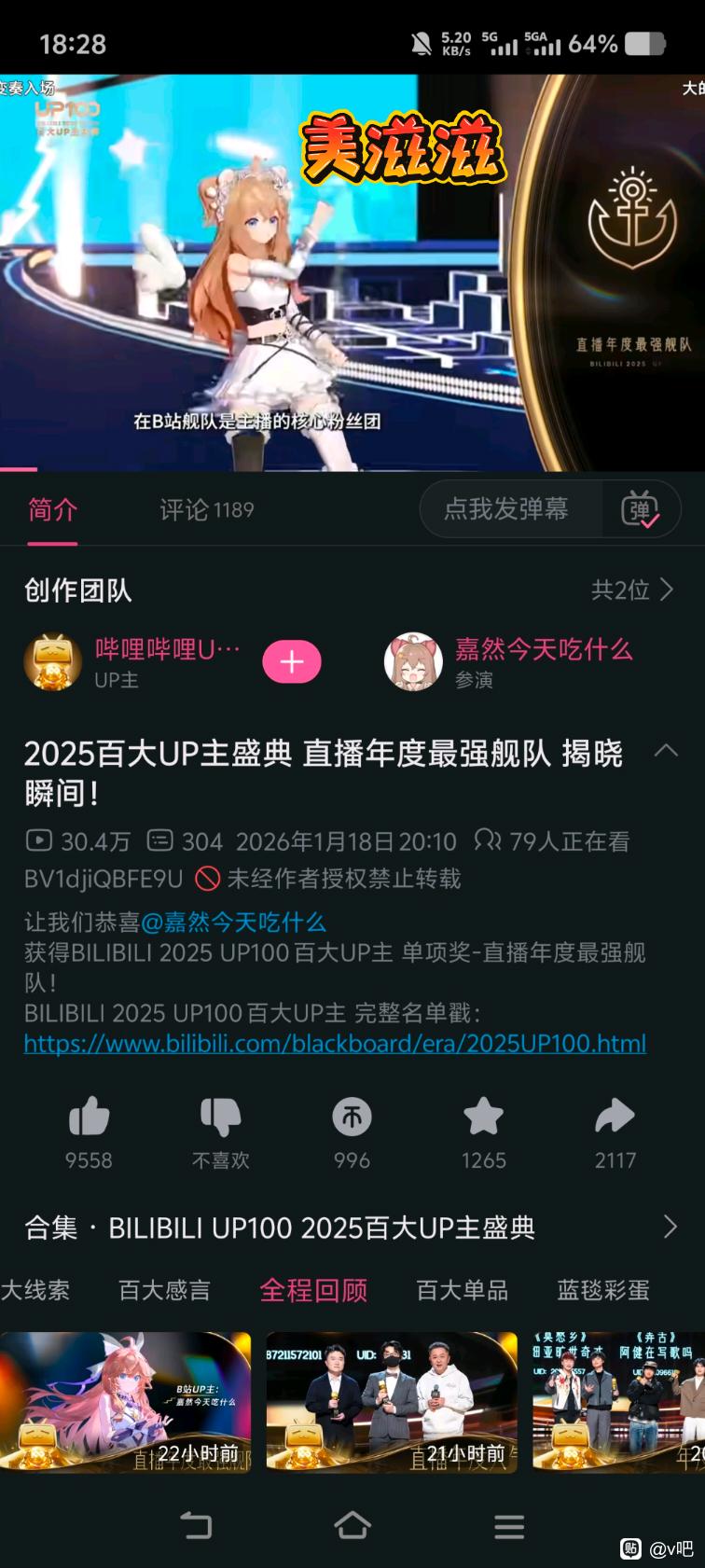This screenshot has height=1568, width=705.
Task: Go to the system home screen
Action: (352, 1526)
